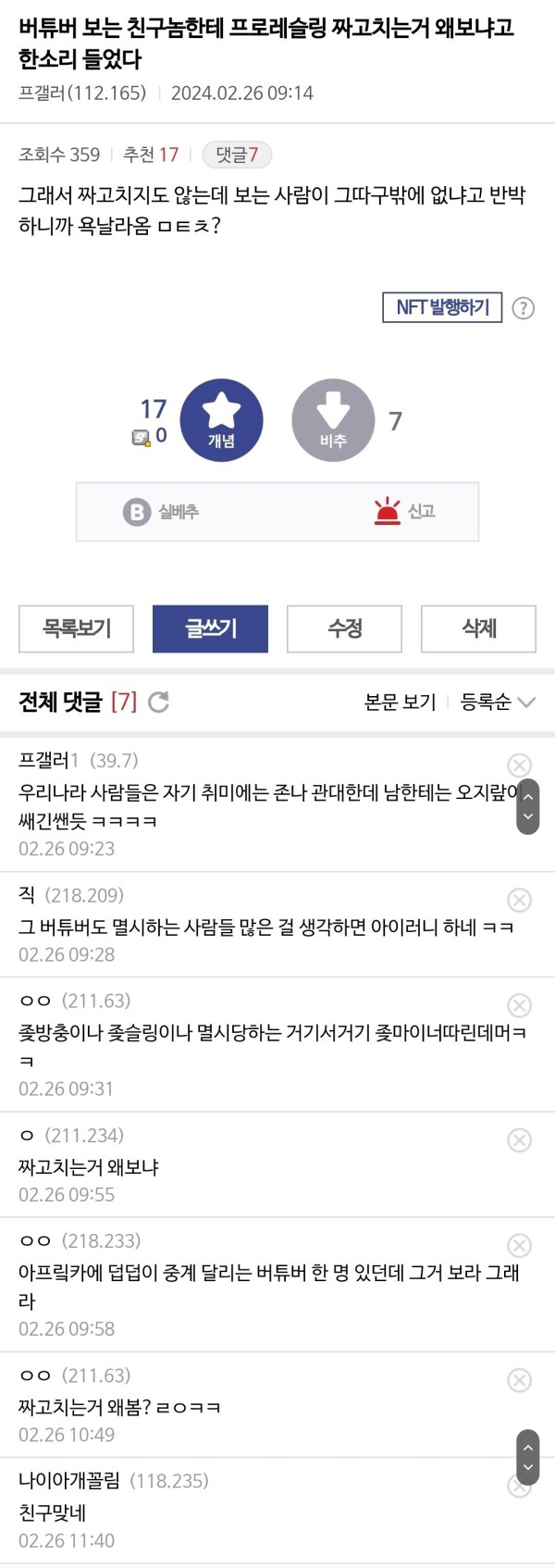Delete the 좆방충이나 comment by ㅇㅇ (211.63)
The height and width of the screenshot is (1568, 555).
pyautogui.click(x=520, y=1005)
